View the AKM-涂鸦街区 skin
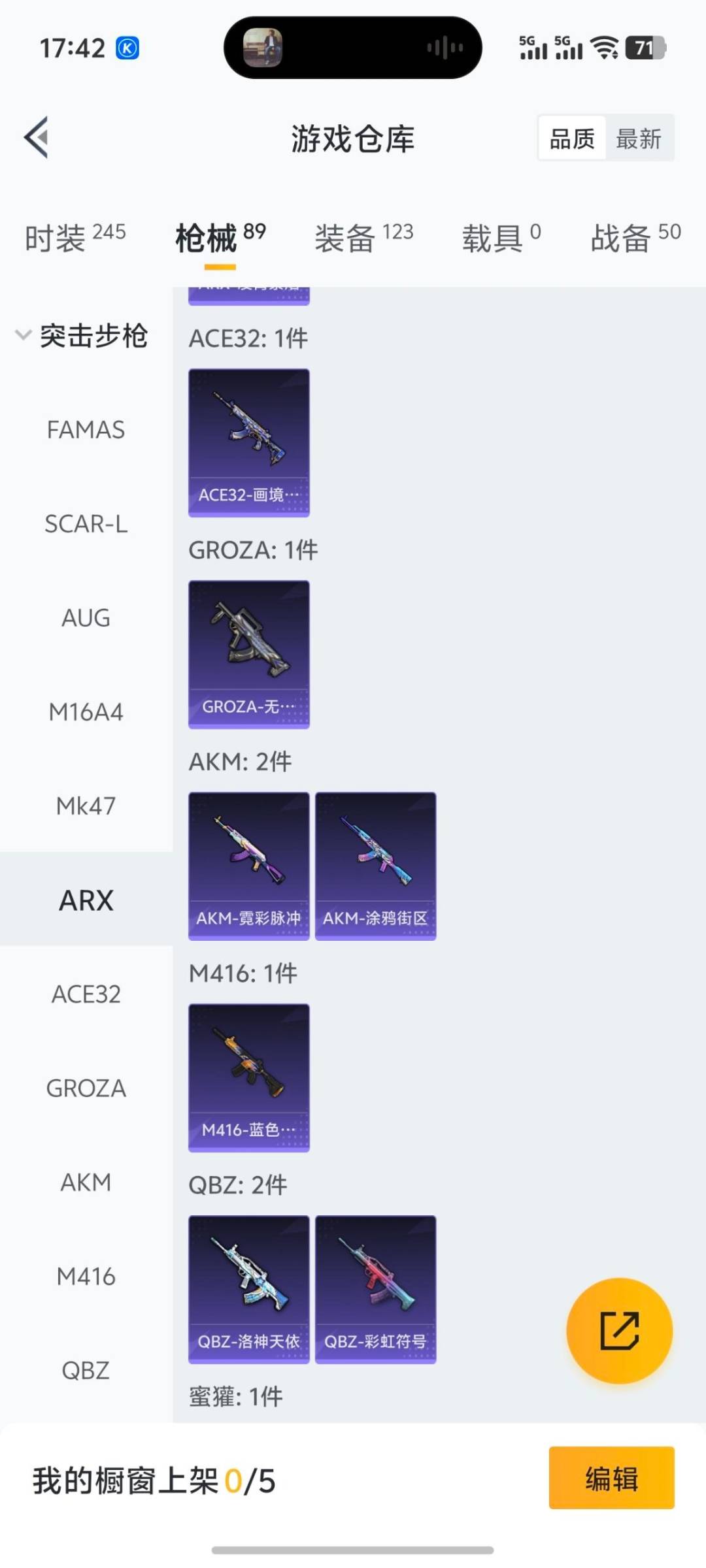 tap(375, 866)
